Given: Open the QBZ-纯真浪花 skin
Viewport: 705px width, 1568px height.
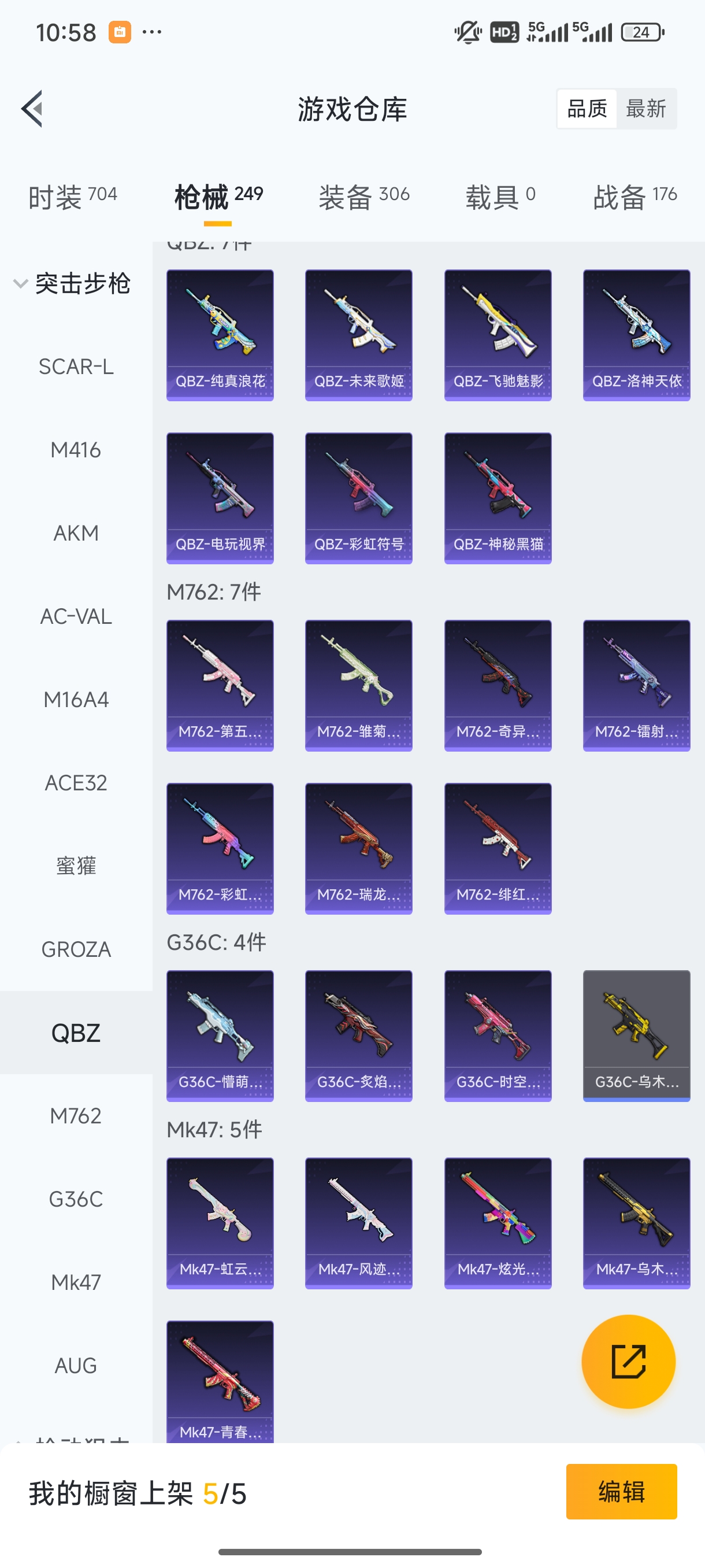Looking at the screenshot, I should (220, 335).
